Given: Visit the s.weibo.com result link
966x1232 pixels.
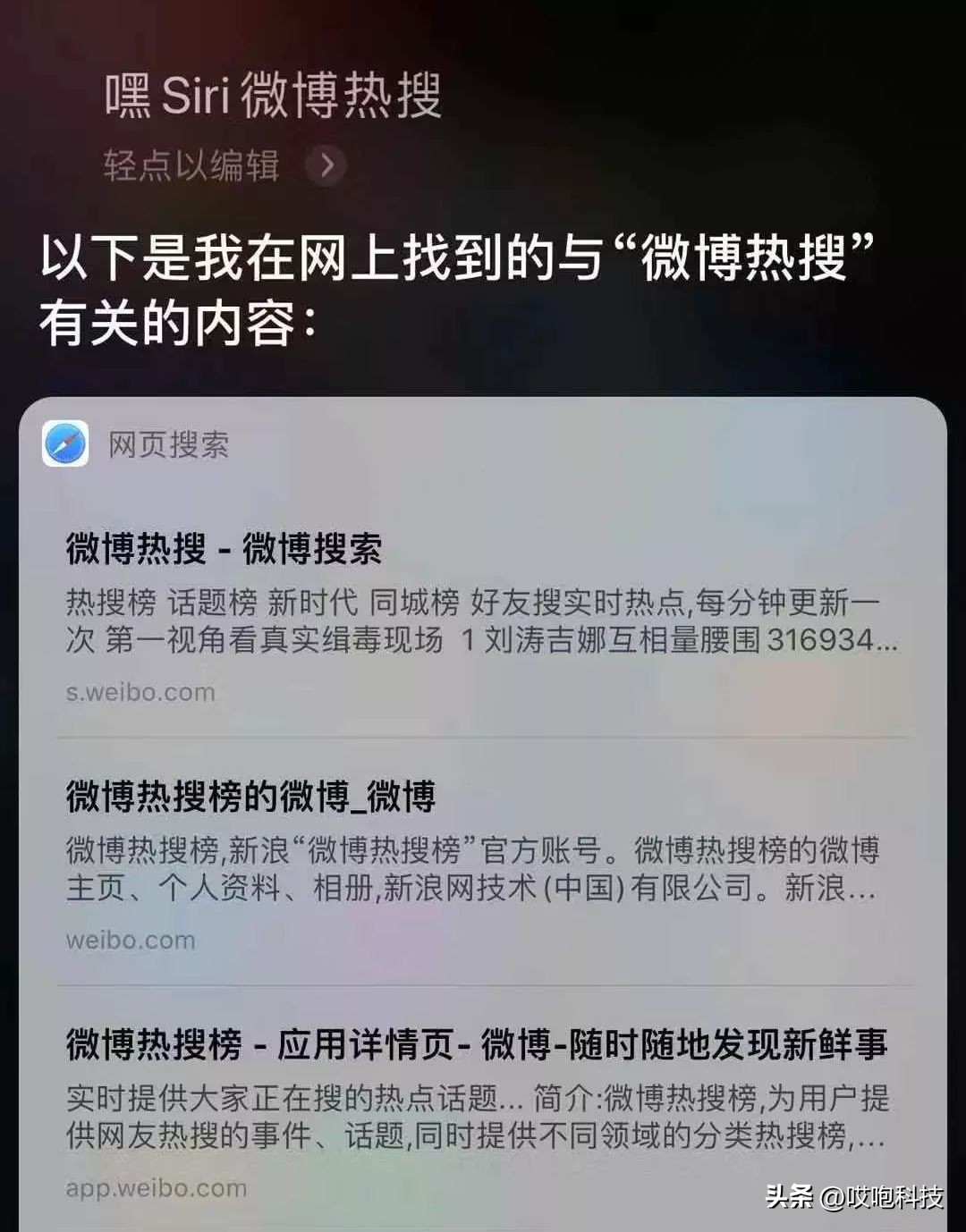Looking at the screenshot, I should 140,691.
